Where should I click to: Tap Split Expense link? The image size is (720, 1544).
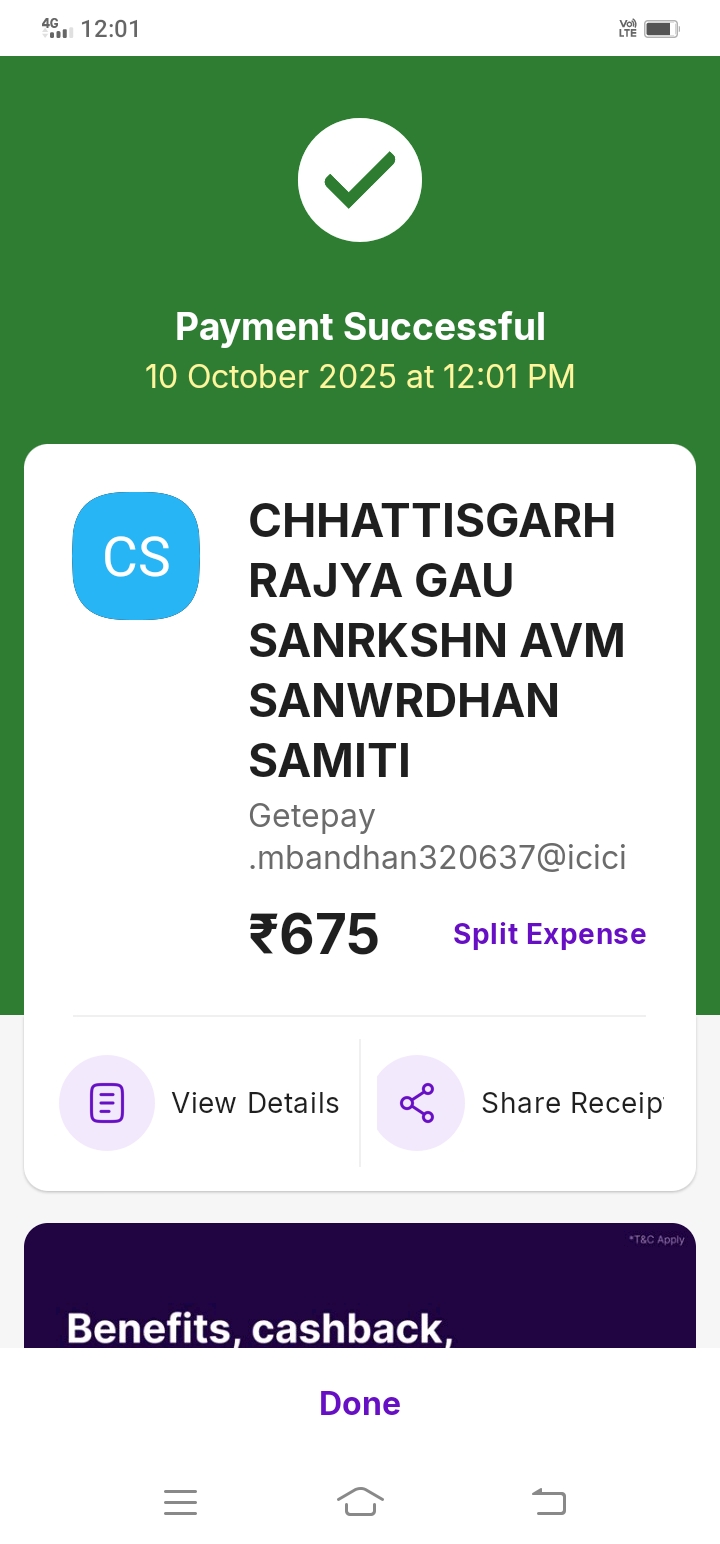click(x=549, y=934)
